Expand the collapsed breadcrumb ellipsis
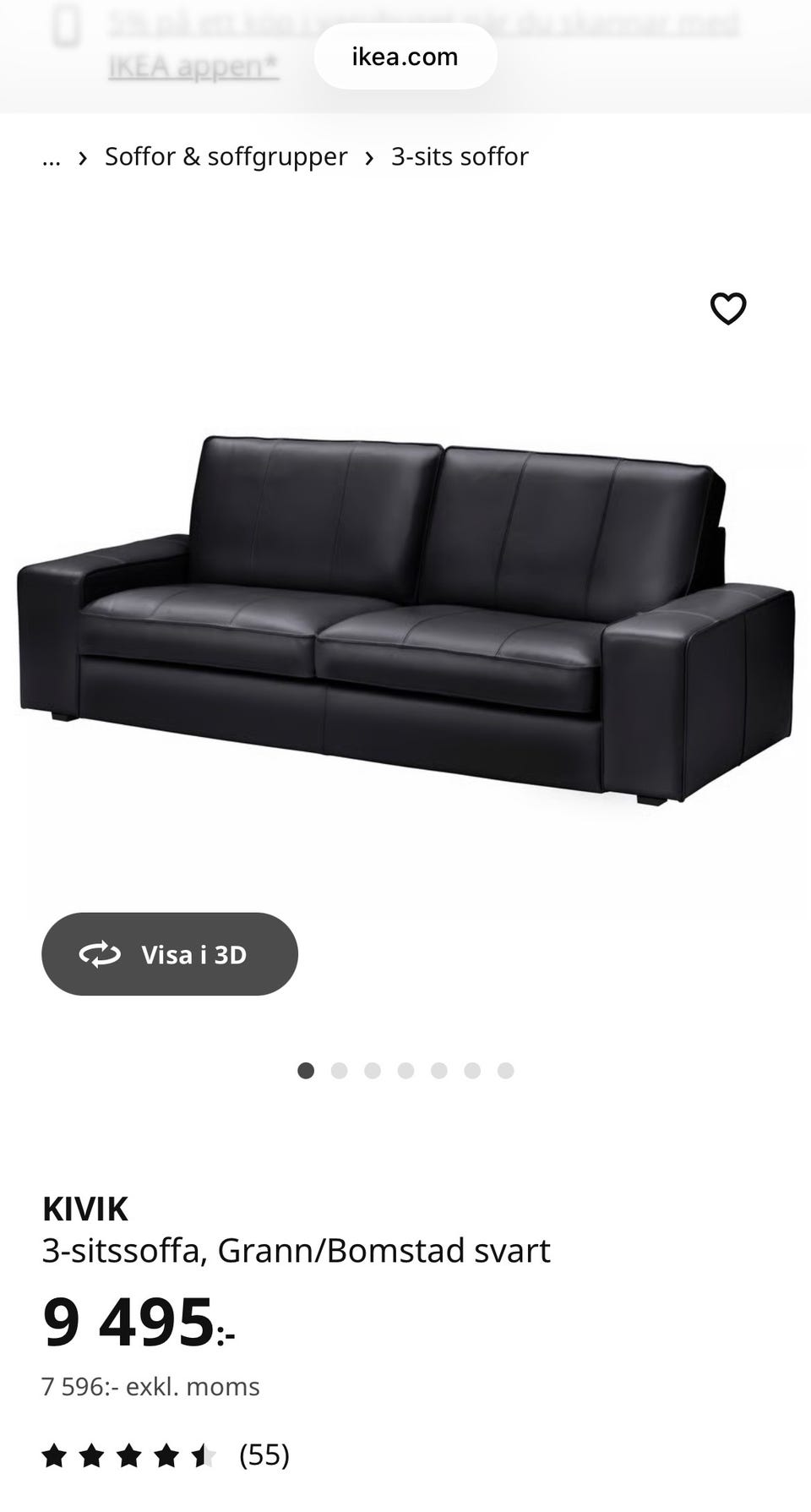811x1512 pixels. pos(52,157)
